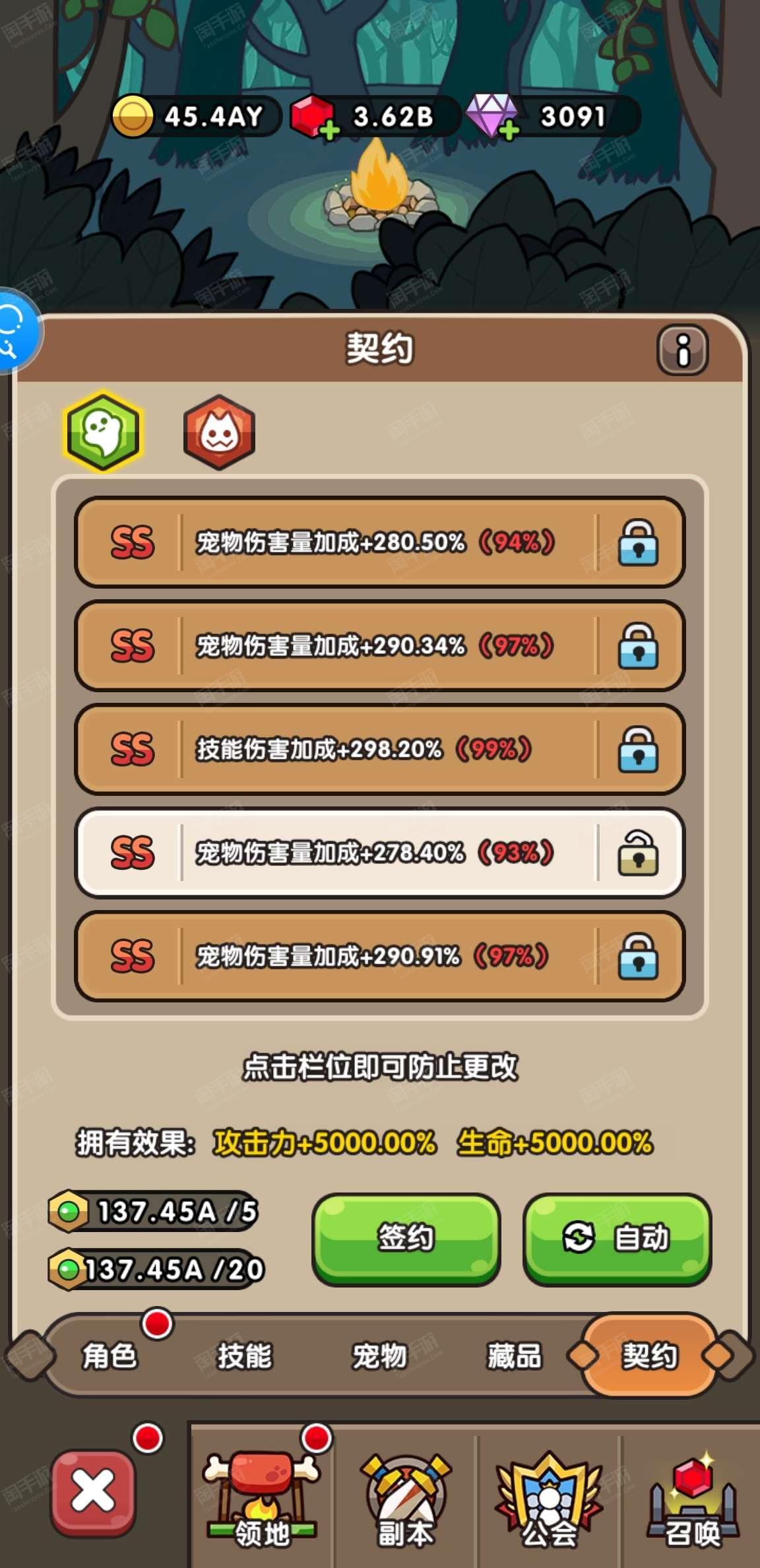760x1568 pixels.
Task: Switch to the red cat contract type
Action: (219, 432)
